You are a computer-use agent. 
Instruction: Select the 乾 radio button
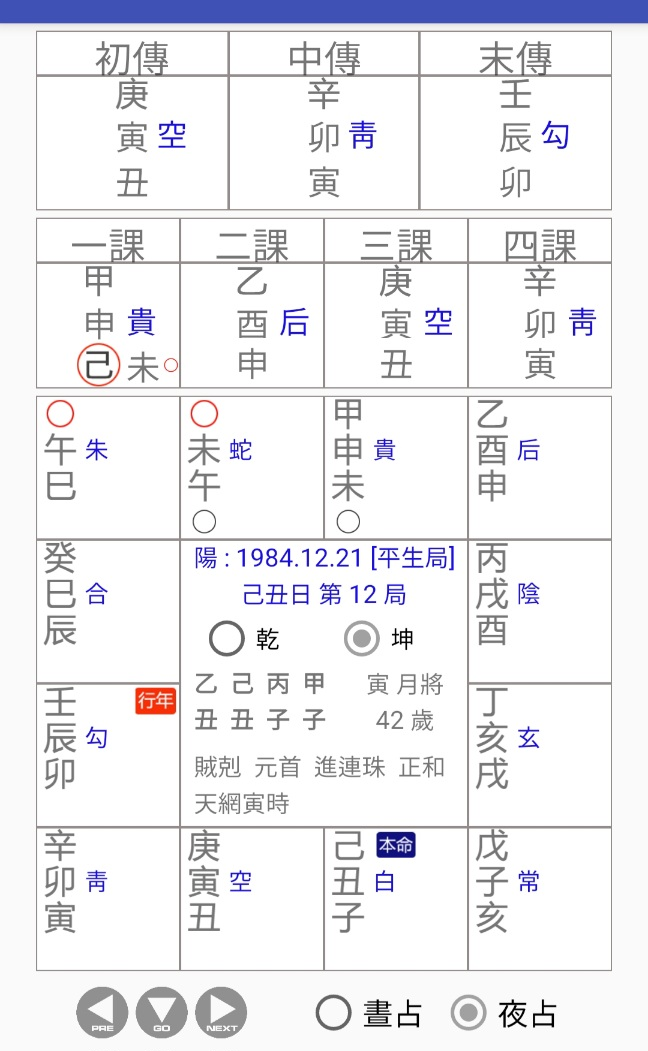227,638
